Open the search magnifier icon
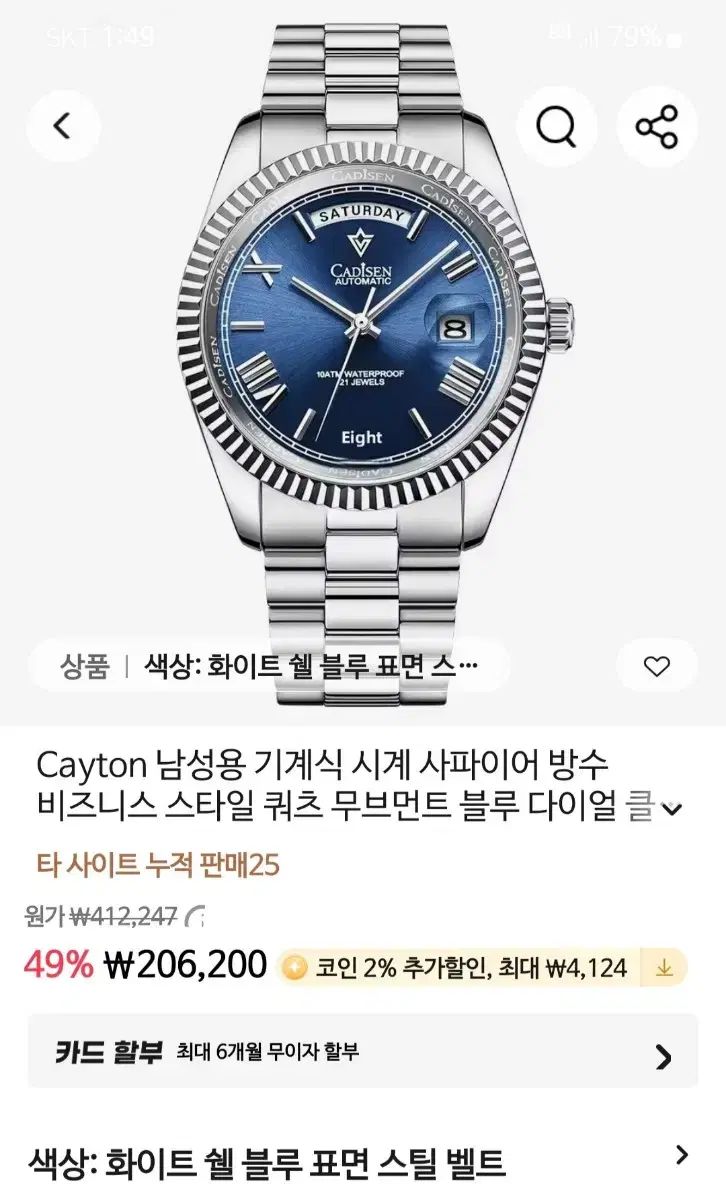Screen dimensions: 726x1200 pos(556,127)
